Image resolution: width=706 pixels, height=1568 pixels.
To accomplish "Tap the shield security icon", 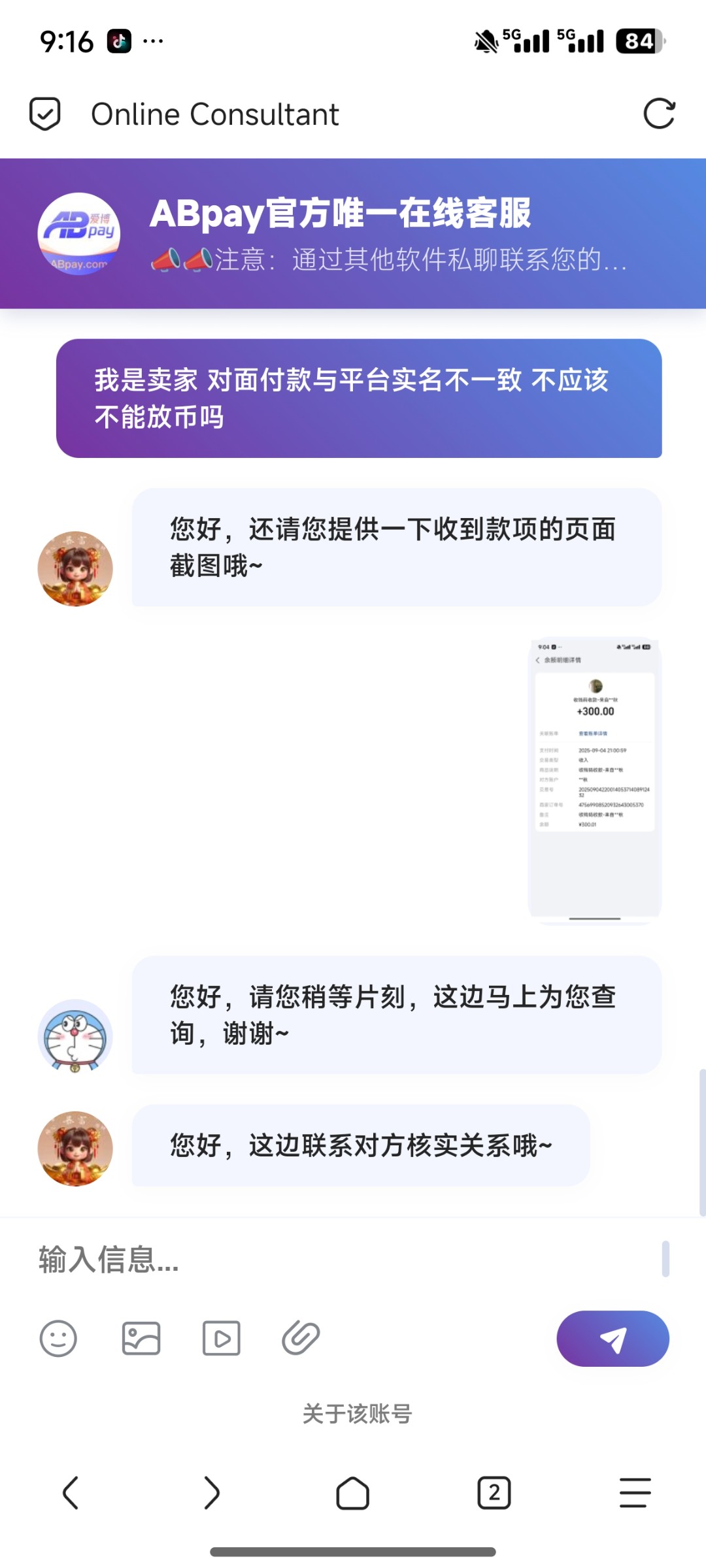I will [45, 114].
